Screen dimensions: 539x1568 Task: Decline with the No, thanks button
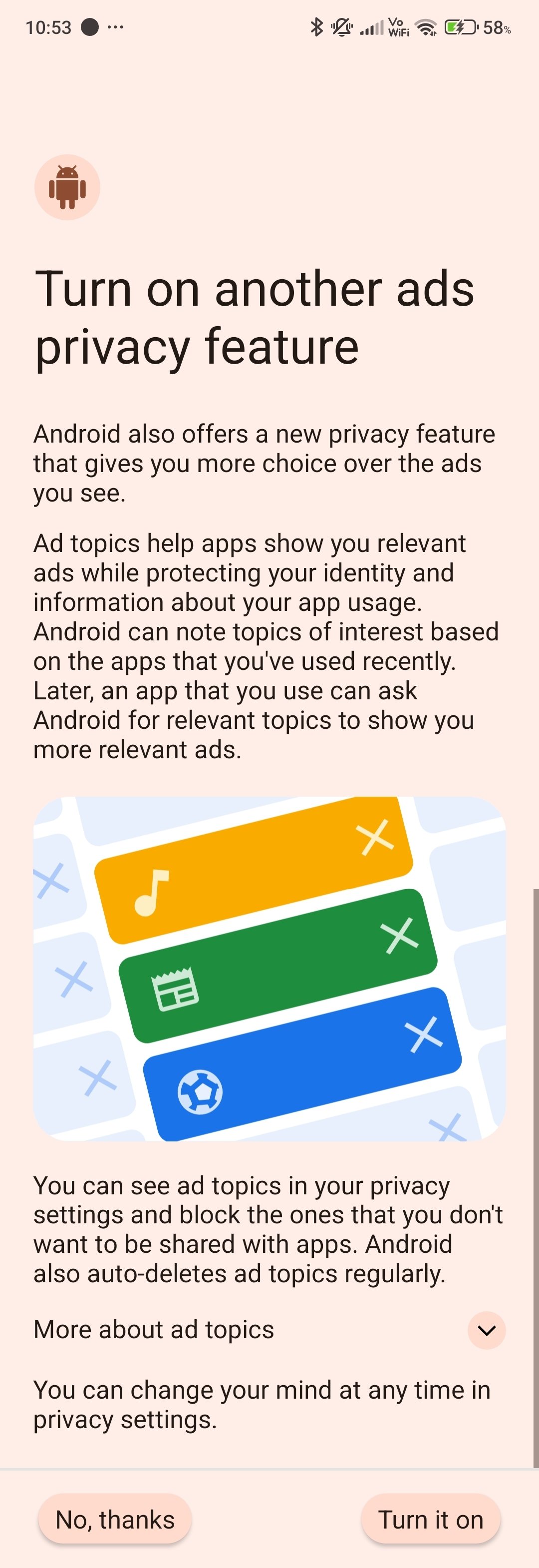click(x=115, y=1520)
